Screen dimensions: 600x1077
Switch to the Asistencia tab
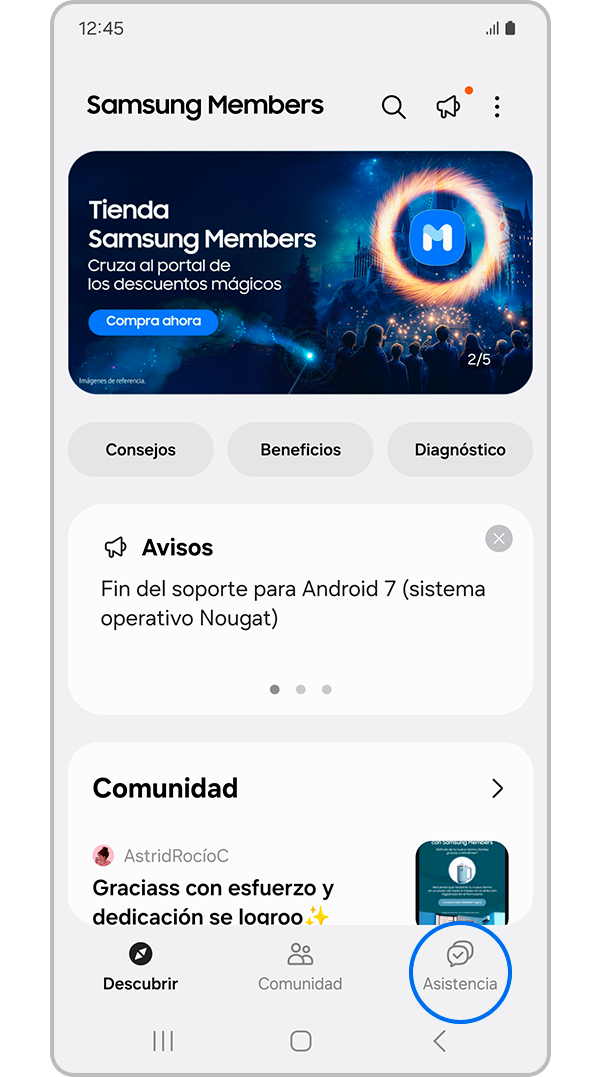pyautogui.click(x=460, y=967)
